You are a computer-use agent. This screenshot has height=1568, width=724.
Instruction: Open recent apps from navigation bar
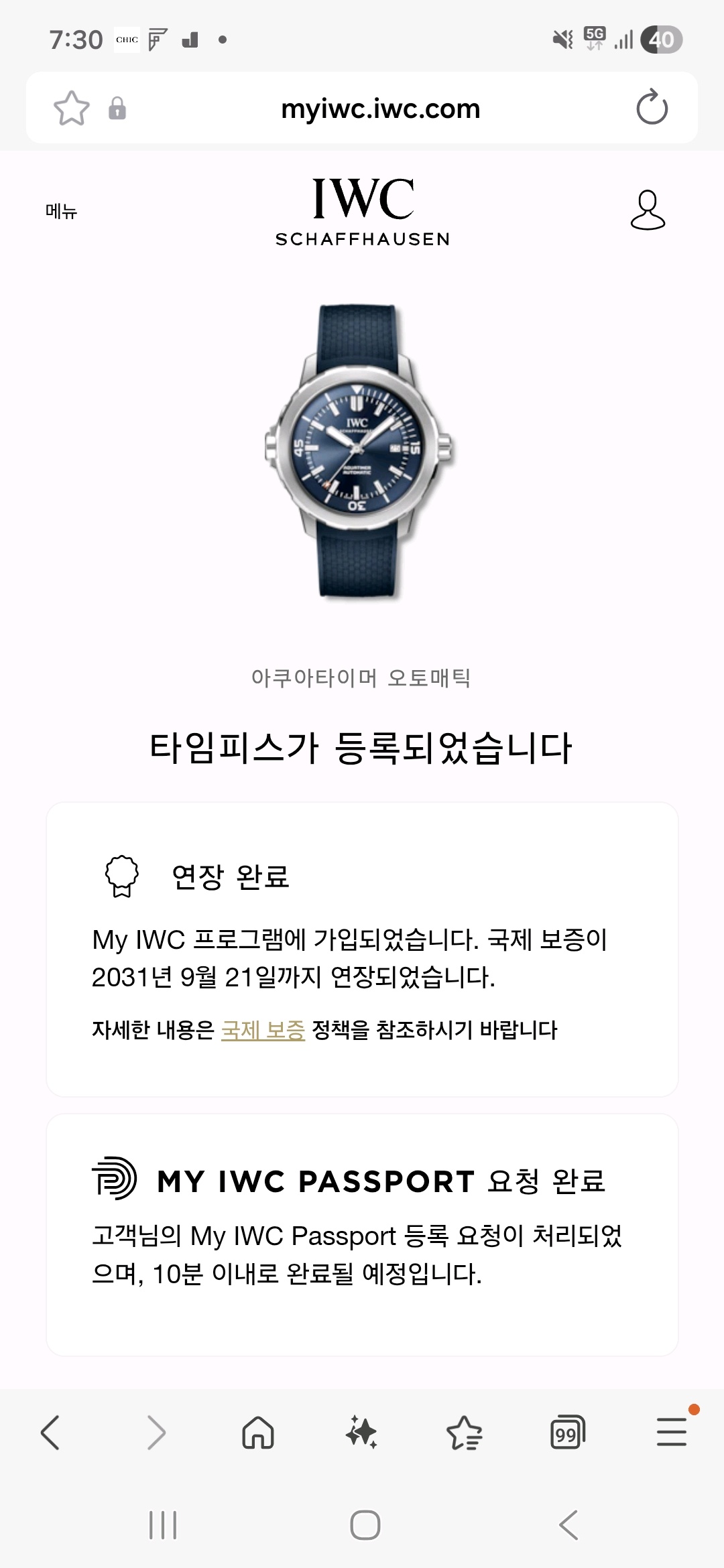(x=163, y=1525)
